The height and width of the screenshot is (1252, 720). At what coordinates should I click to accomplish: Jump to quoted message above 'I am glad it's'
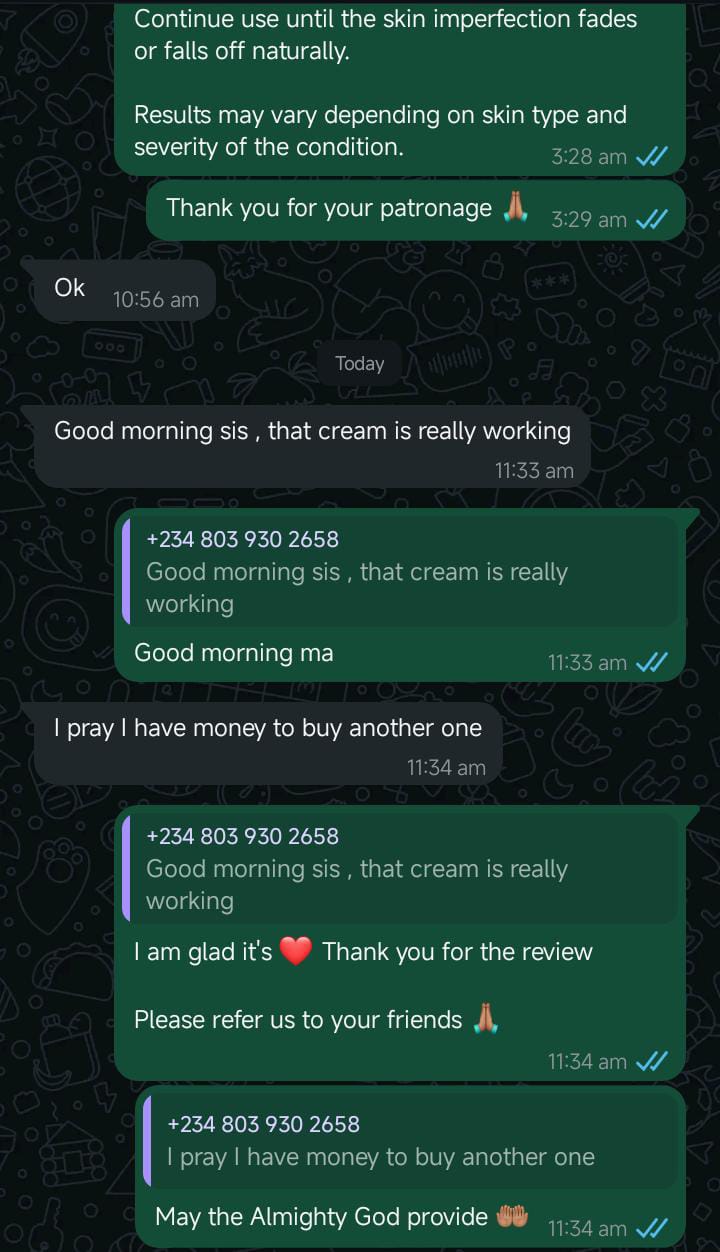coord(400,868)
